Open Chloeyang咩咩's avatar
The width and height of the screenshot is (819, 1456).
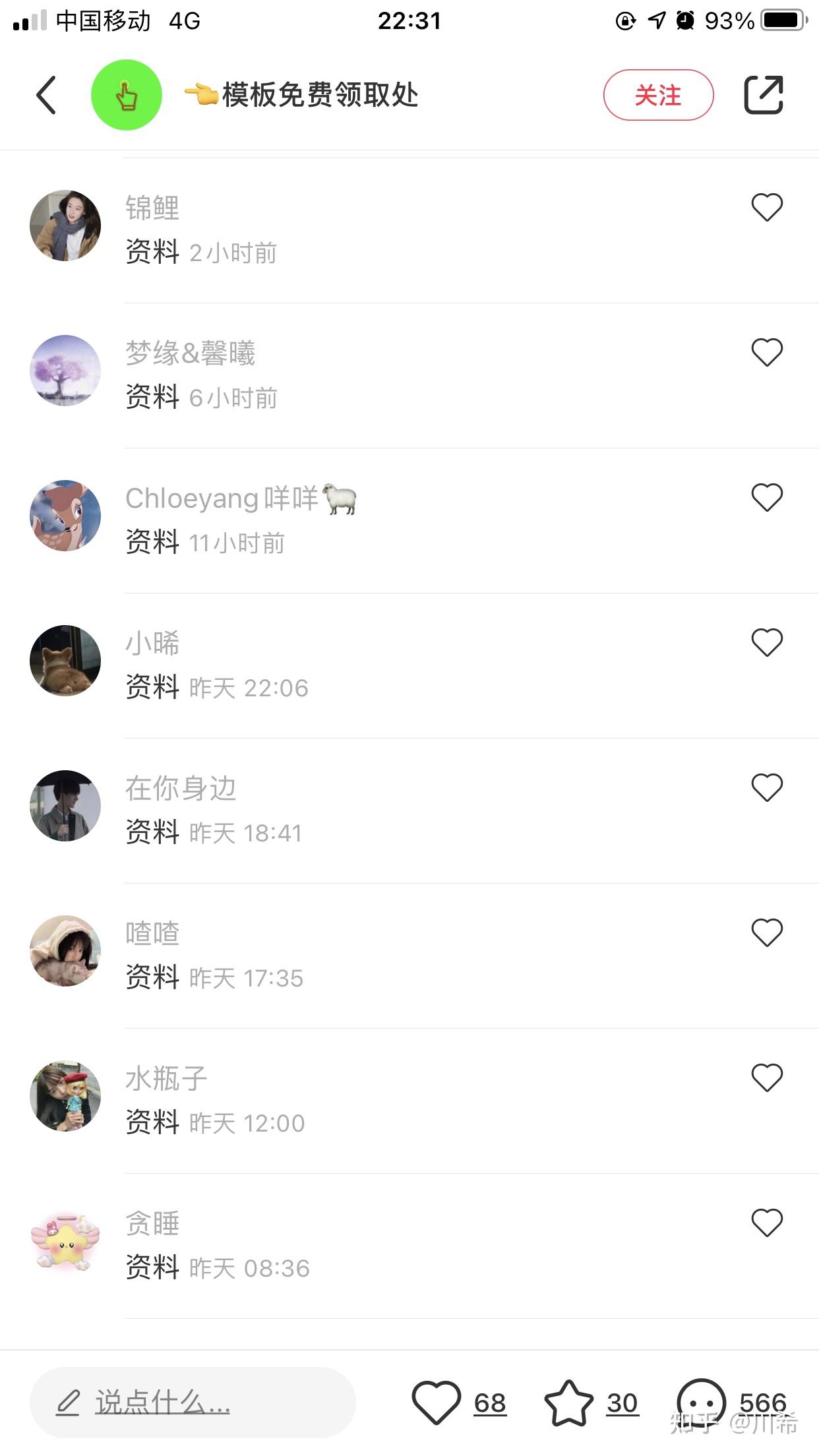(x=65, y=516)
